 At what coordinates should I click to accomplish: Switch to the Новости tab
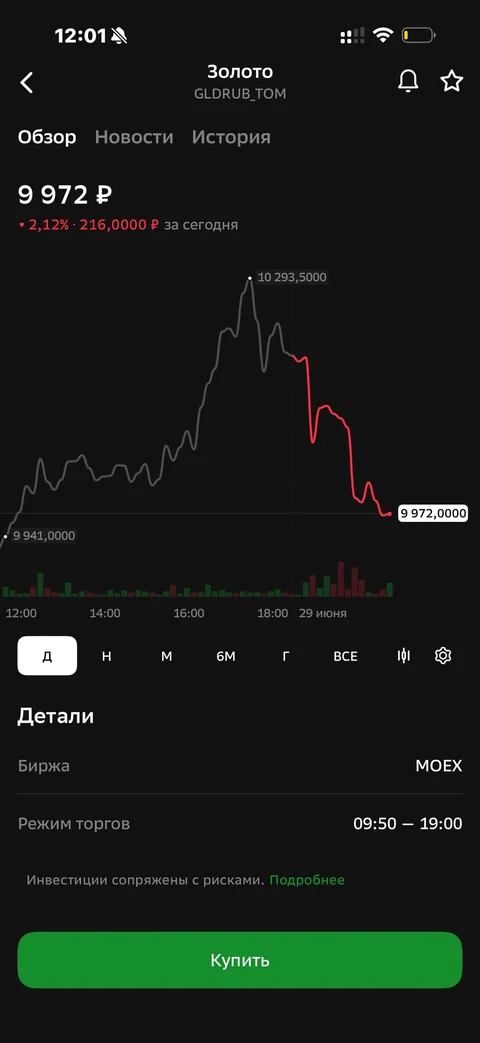[134, 137]
